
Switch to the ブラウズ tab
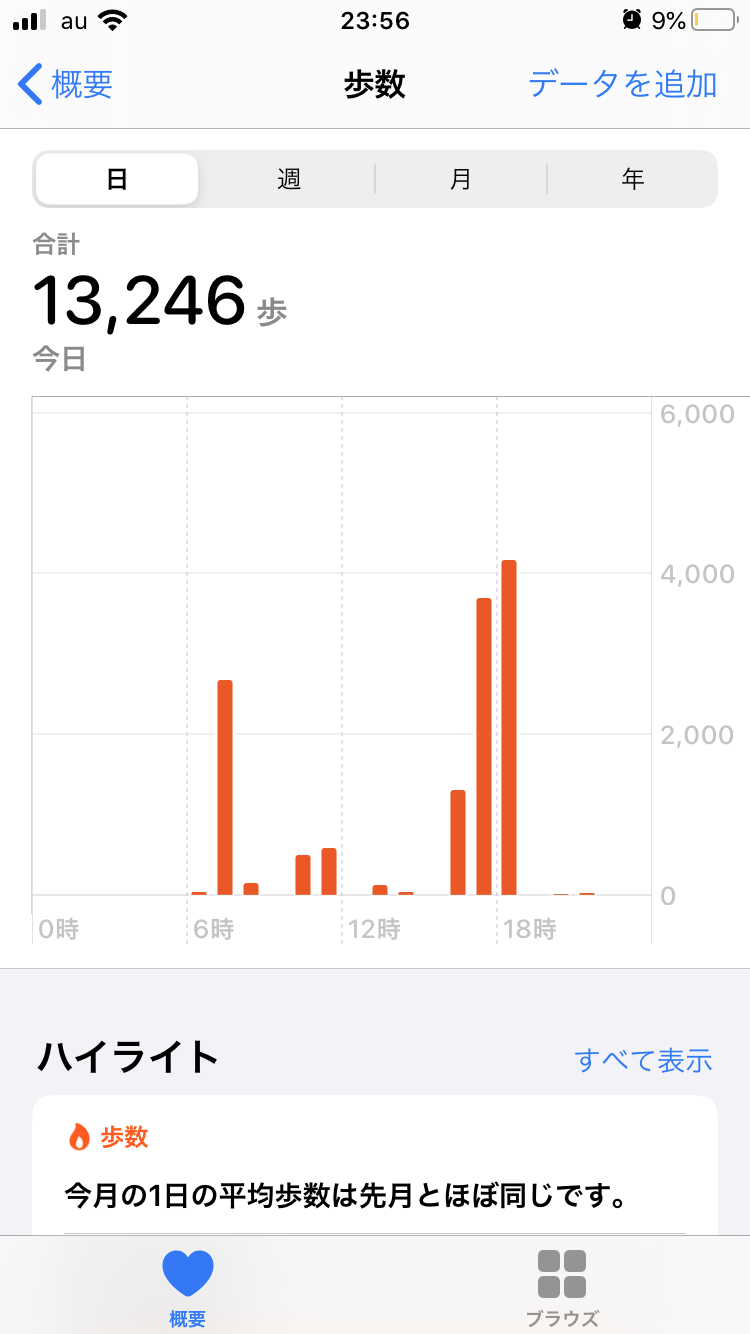(x=562, y=1288)
